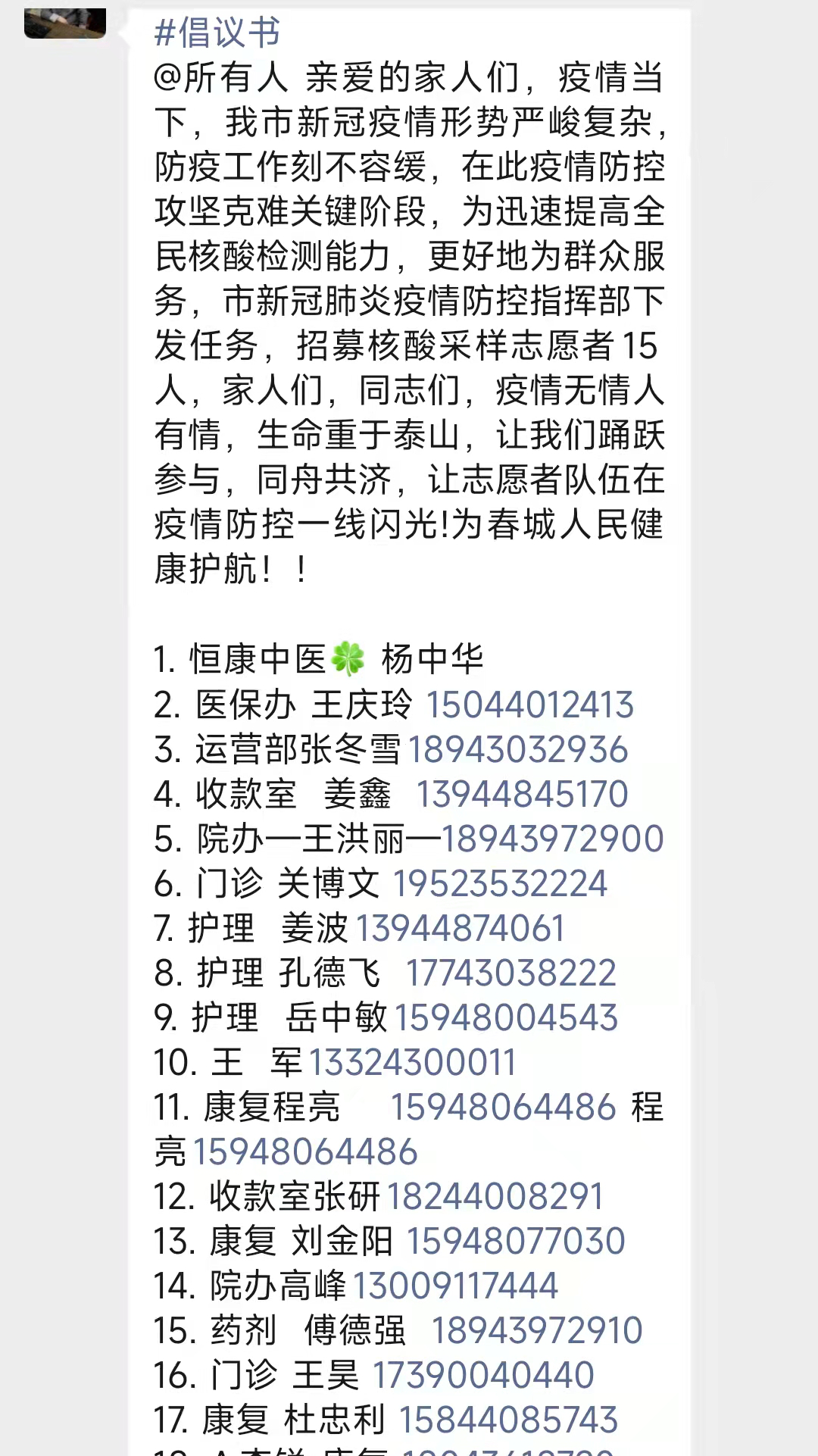Select 姜鑫's number 13944845170

pos(523,795)
